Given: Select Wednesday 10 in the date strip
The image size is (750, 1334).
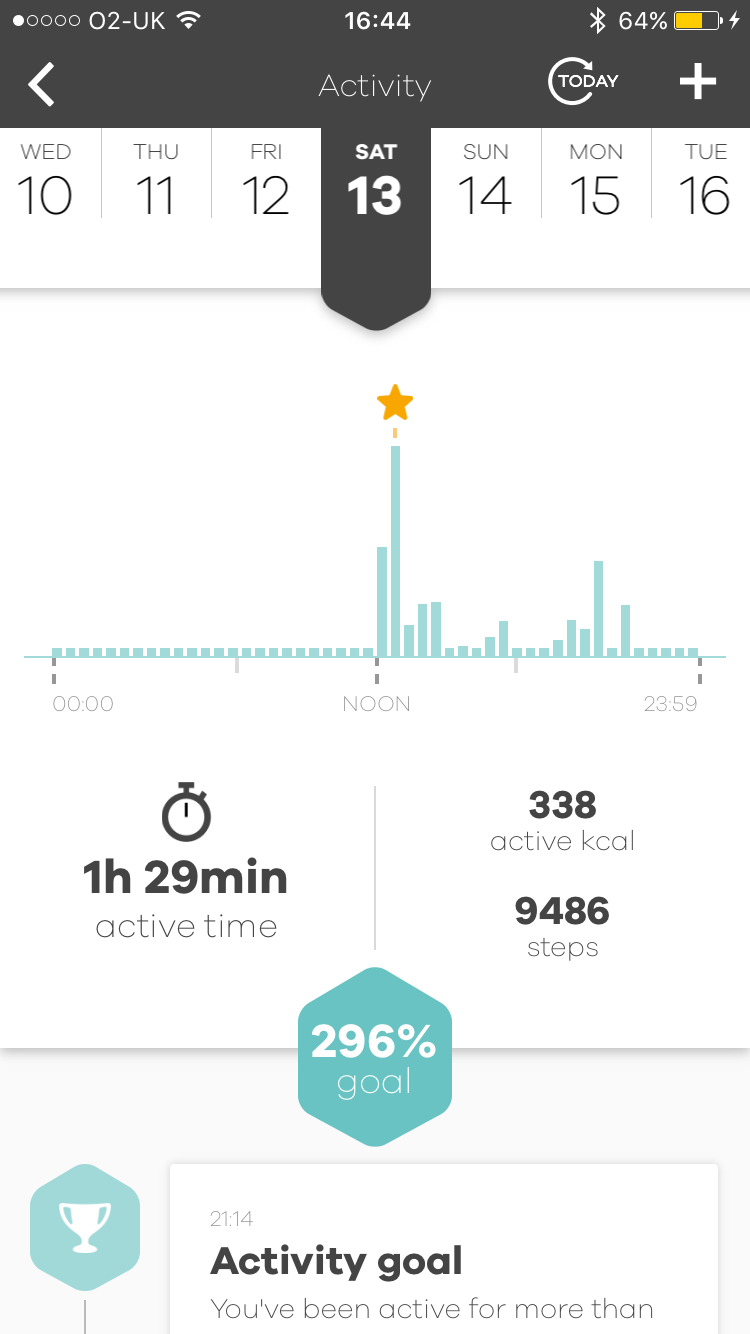Looking at the screenshot, I should 46,180.
